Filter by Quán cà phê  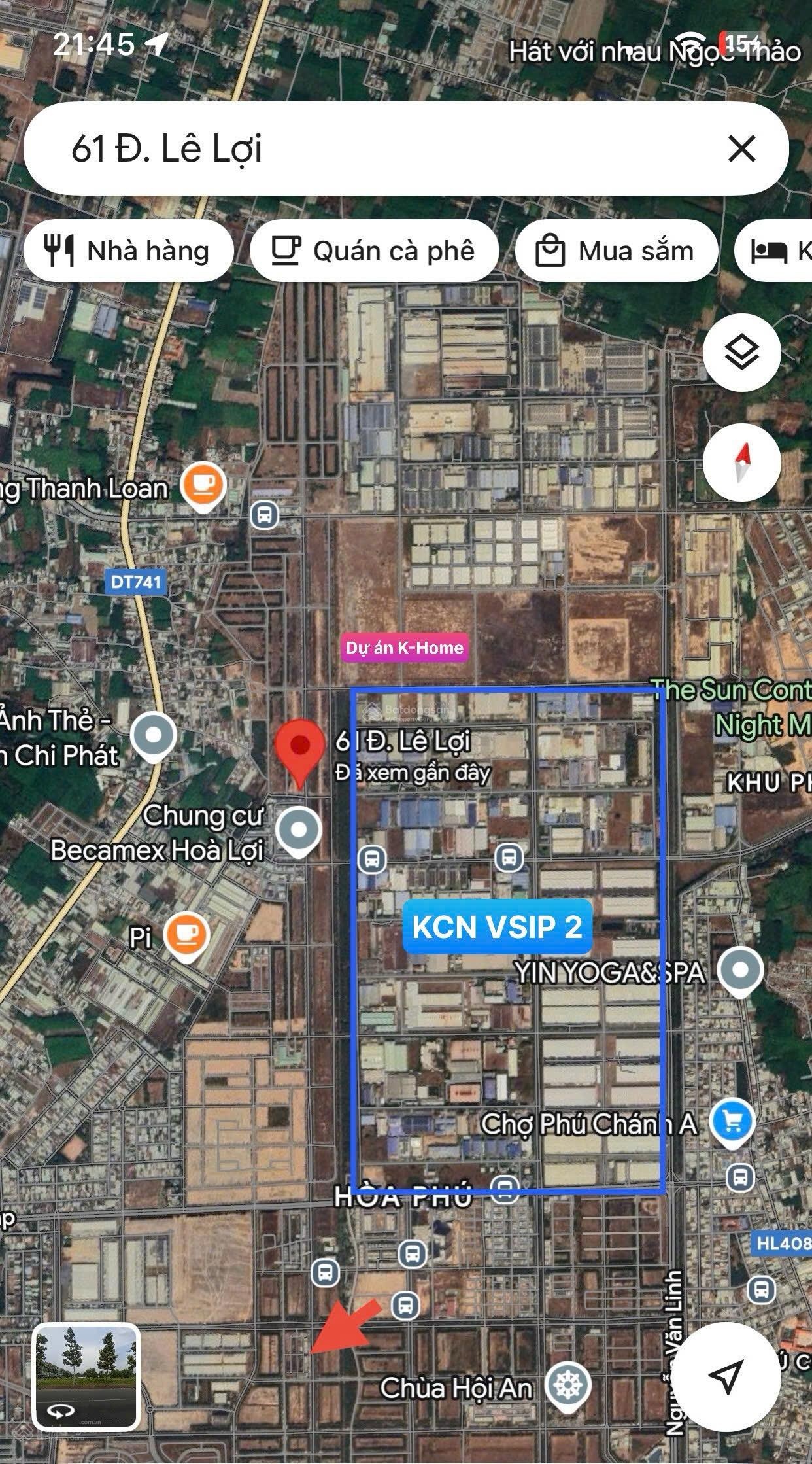pyautogui.click(x=374, y=251)
